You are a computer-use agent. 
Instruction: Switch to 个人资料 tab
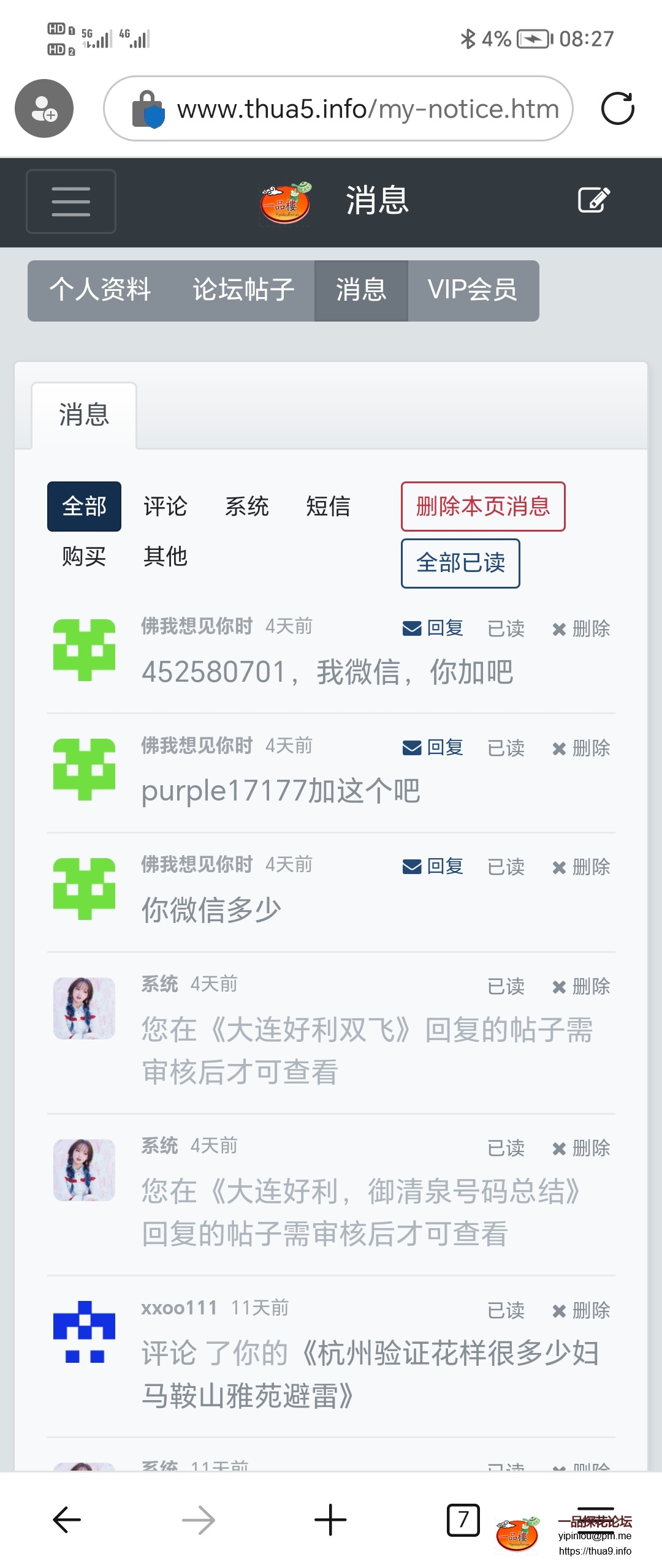101,290
